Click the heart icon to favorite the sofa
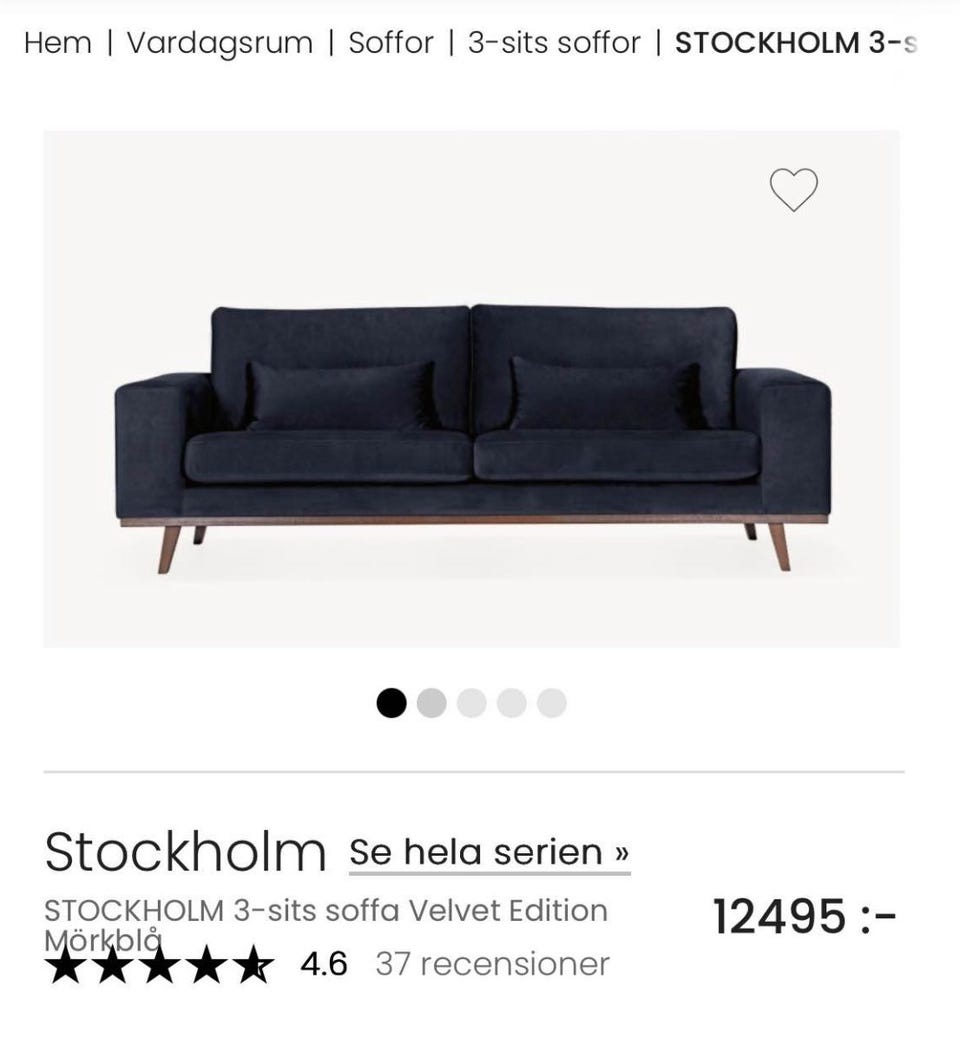960x1039 pixels. pos(794,191)
